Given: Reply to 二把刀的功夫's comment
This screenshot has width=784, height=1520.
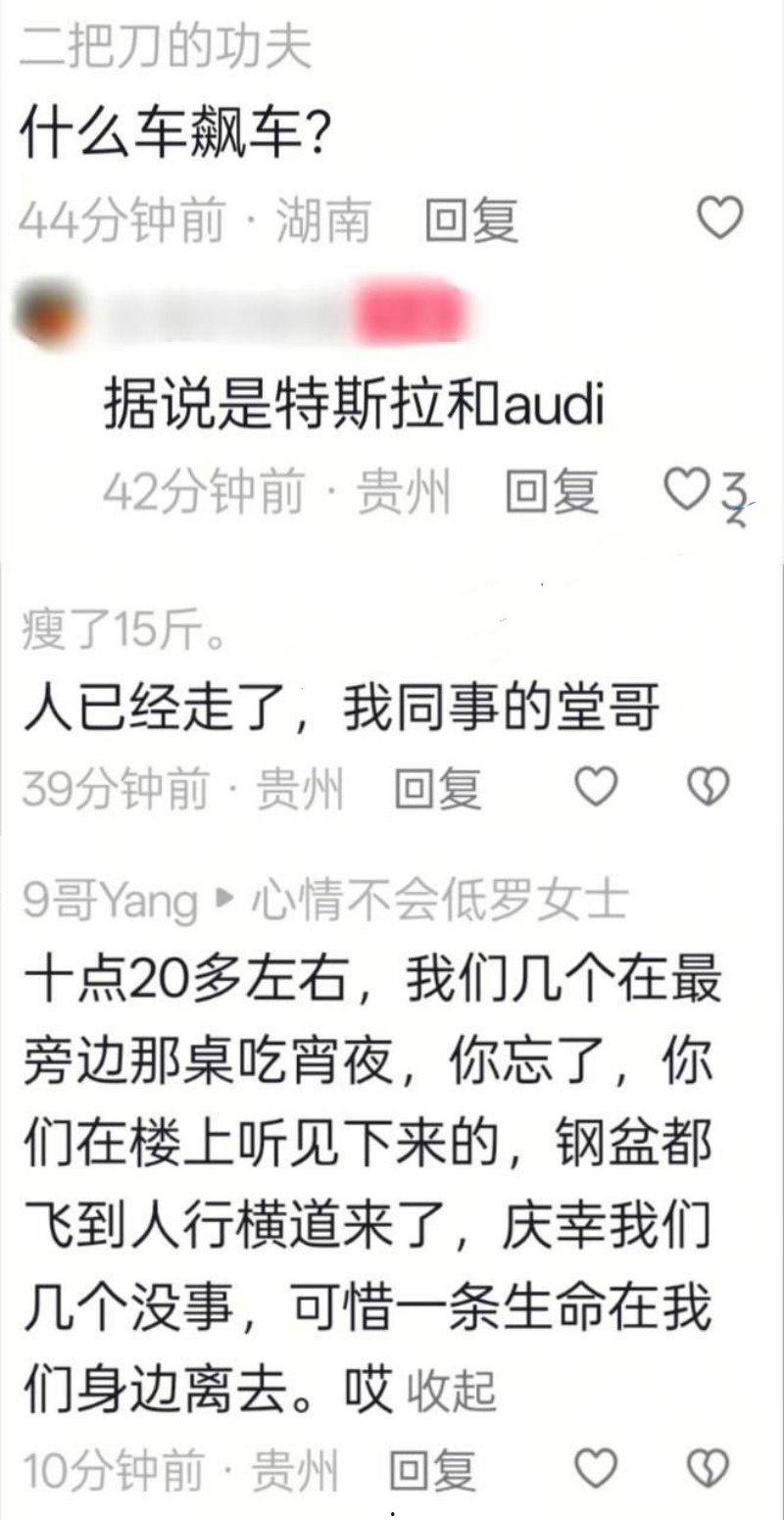Looking at the screenshot, I should pyautogui.click(x=471, y=220).
